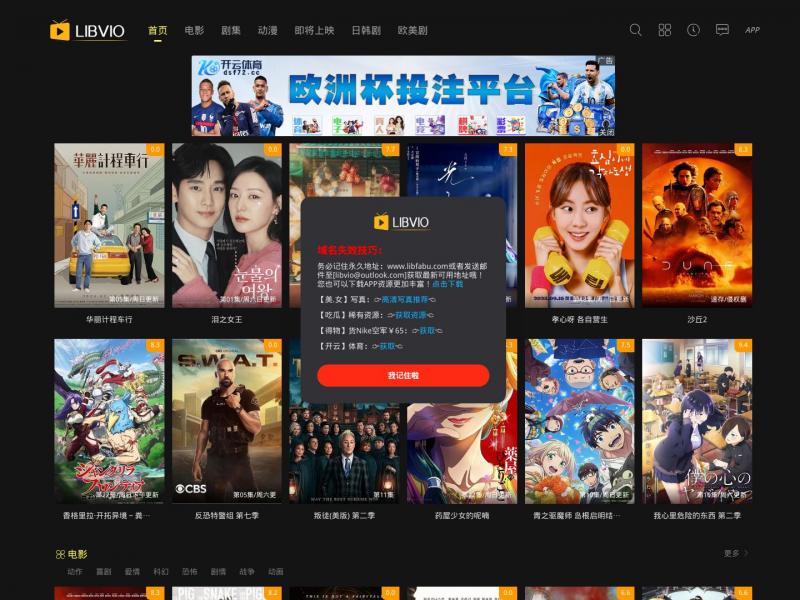Open the message board icon

[x=722, y=30]
